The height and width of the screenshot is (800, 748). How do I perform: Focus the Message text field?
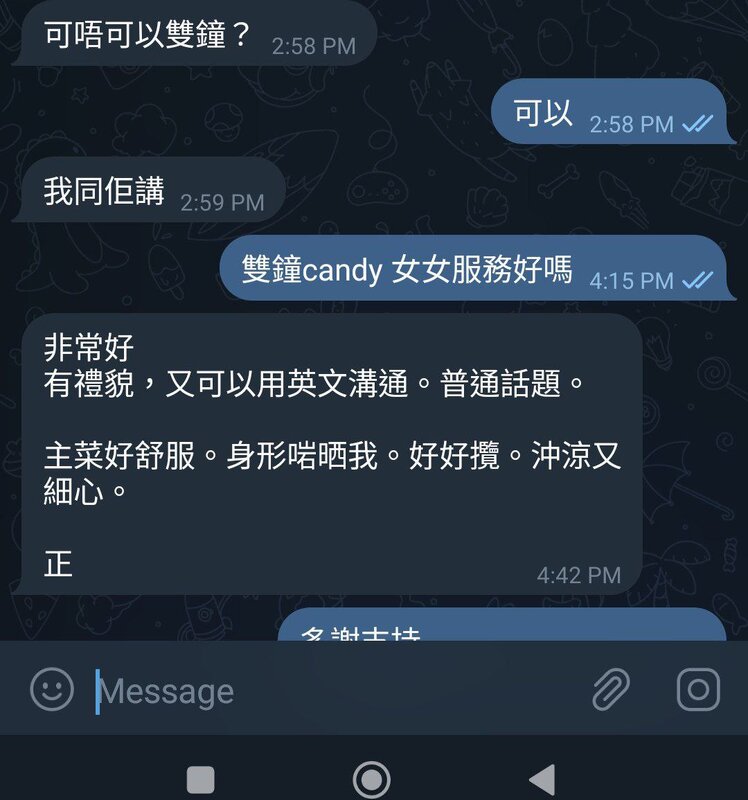330,690
